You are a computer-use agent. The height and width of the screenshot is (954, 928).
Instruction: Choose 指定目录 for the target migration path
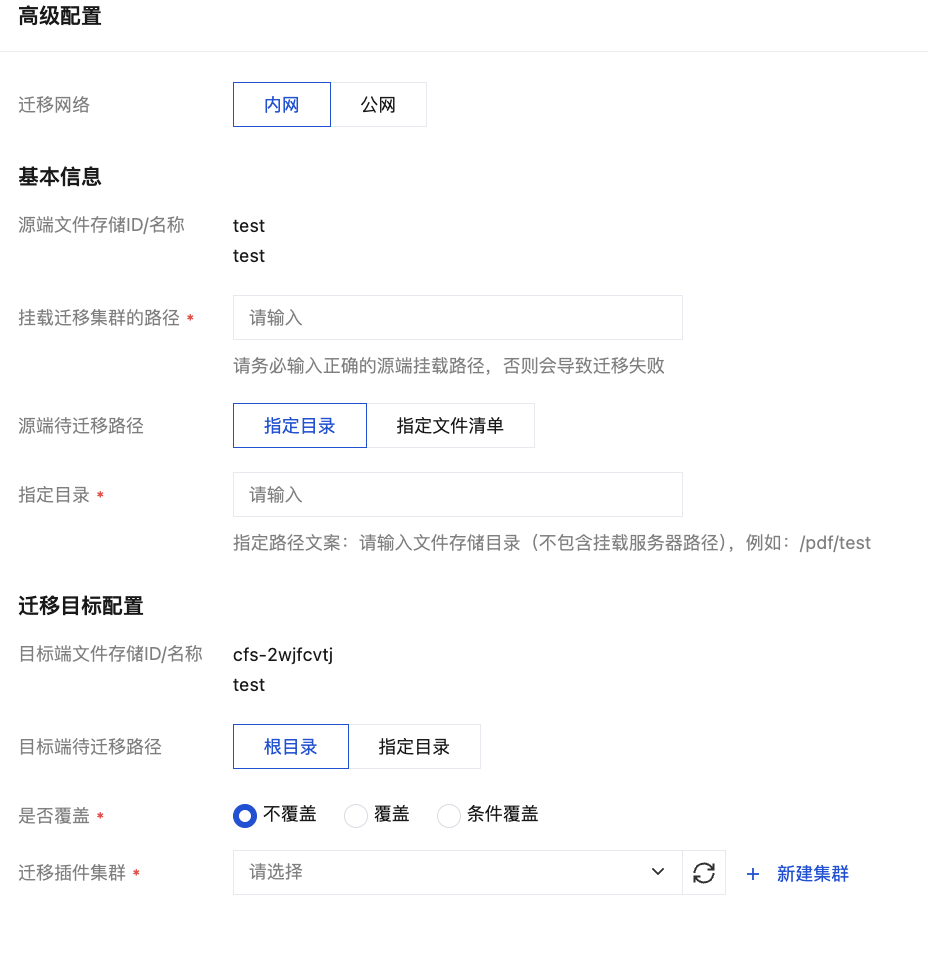(x=414, y=747)
